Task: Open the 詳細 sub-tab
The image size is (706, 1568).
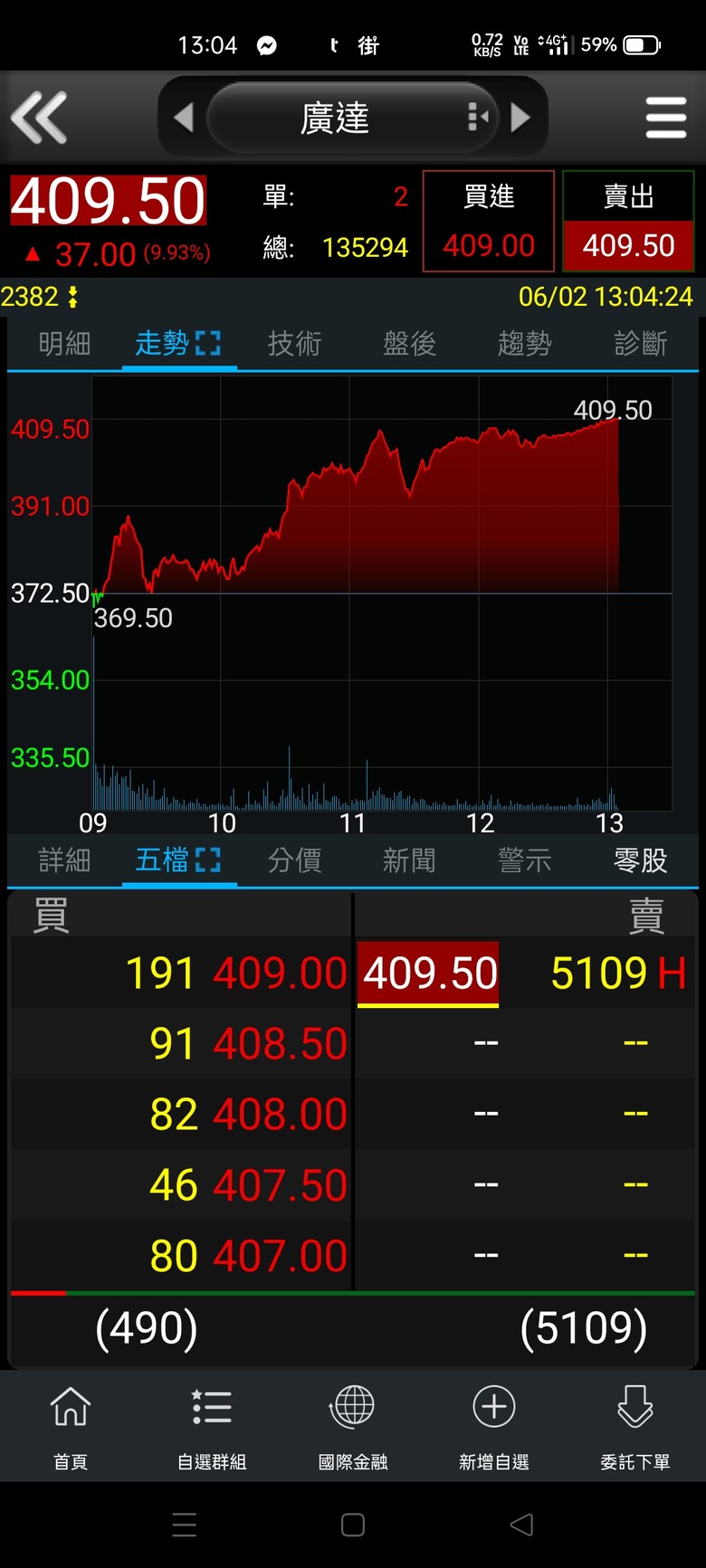Action: point(64,860)
